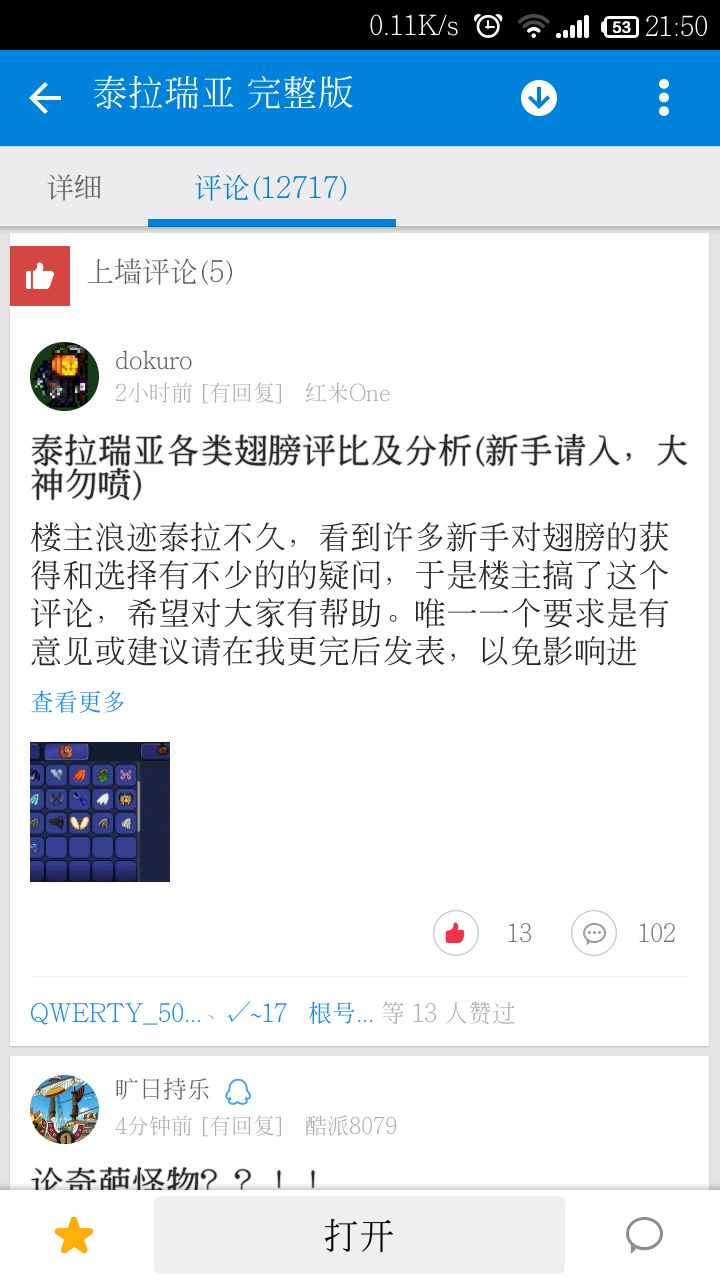
Task: Open the 上墙评论(5) section
Action: click(160, 272)
